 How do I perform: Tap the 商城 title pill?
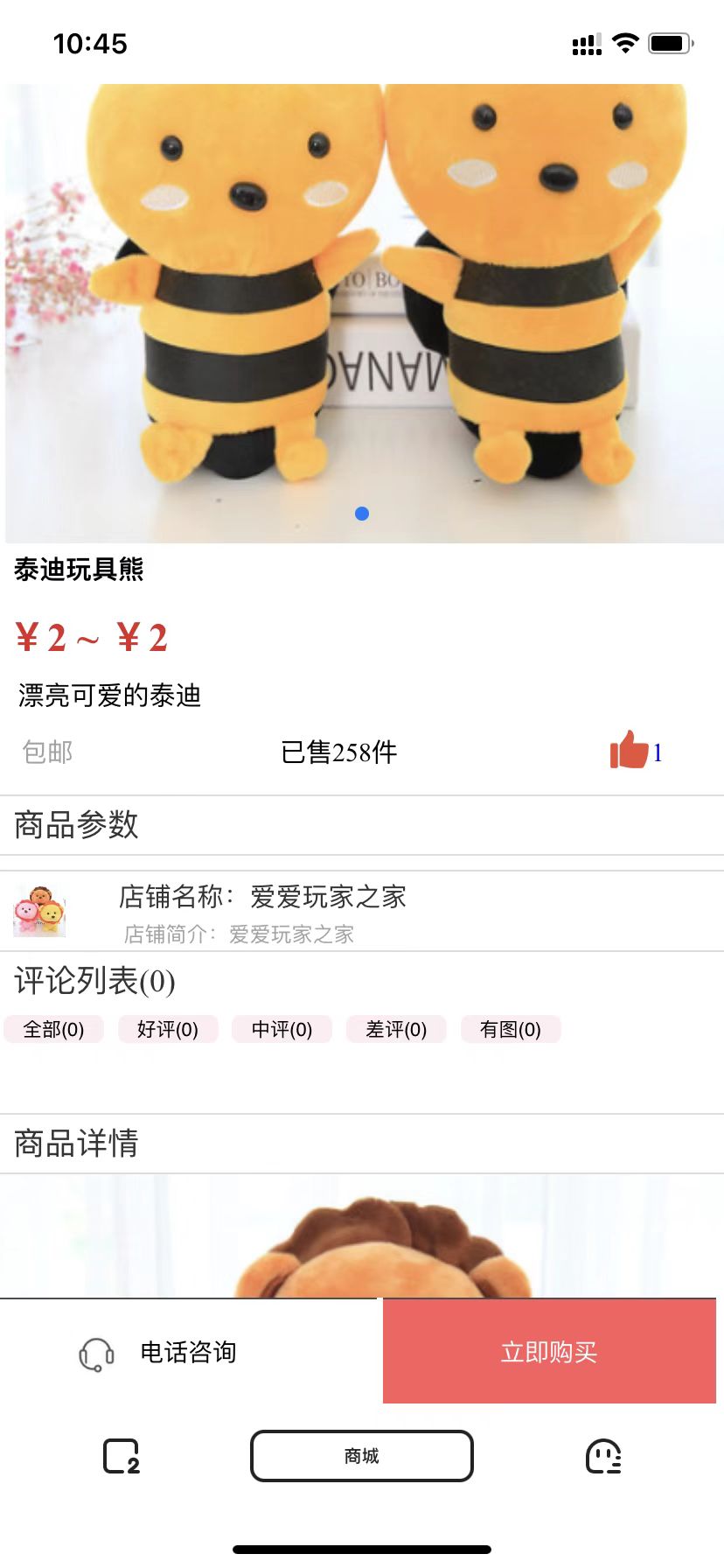362,1456
